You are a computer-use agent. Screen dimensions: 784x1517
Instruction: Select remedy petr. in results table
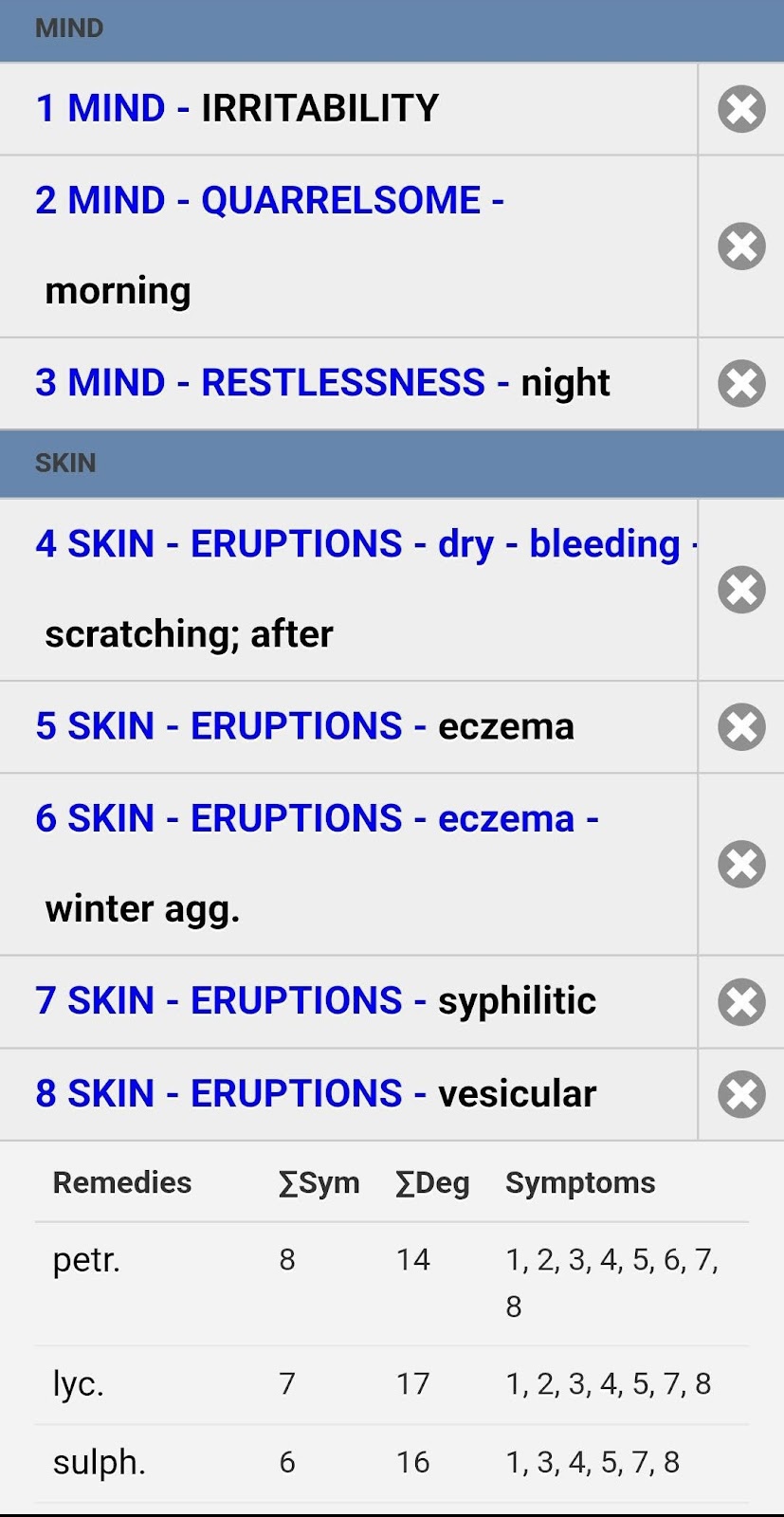(x=87, y=1260)
